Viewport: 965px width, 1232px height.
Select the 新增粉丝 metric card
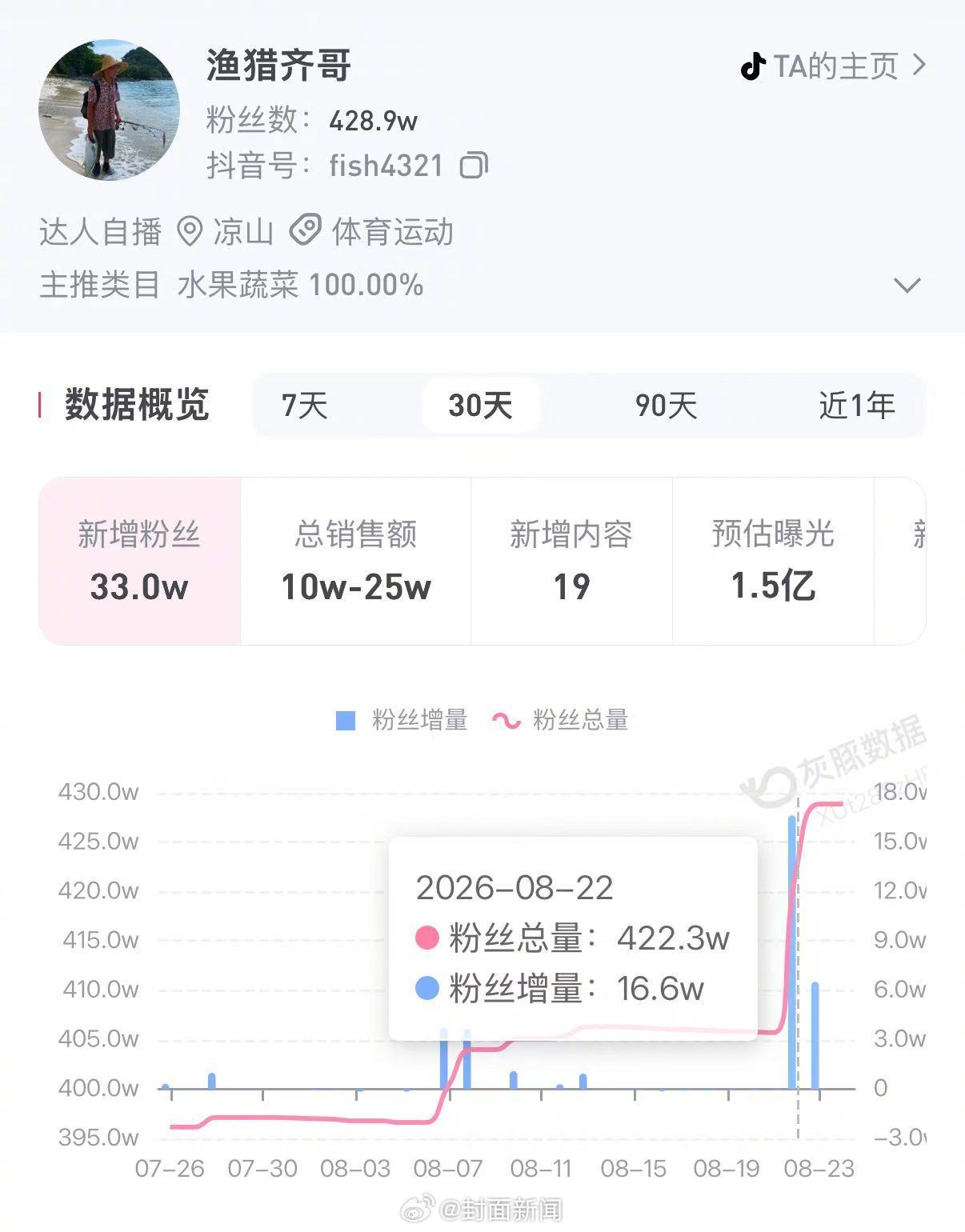tap(139, 562)
